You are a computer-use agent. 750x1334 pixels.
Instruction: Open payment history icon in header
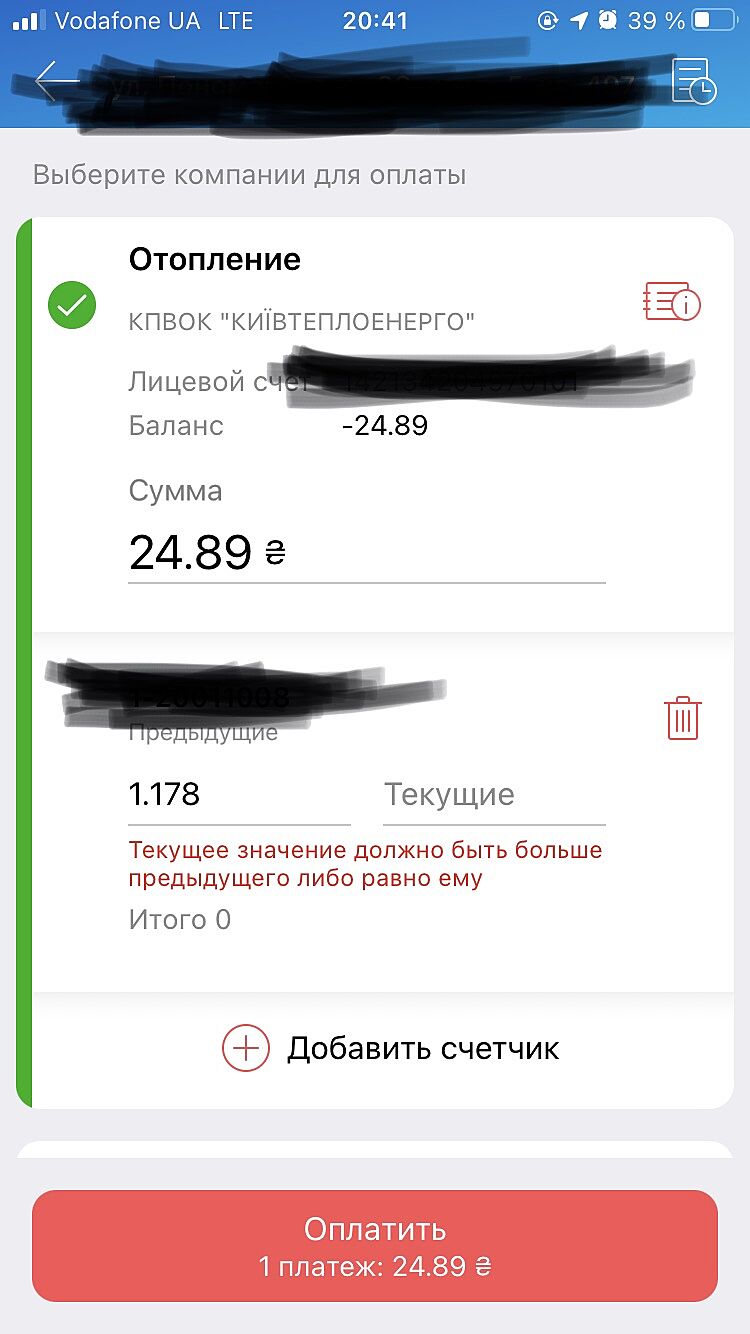click(x=694, y=81)
